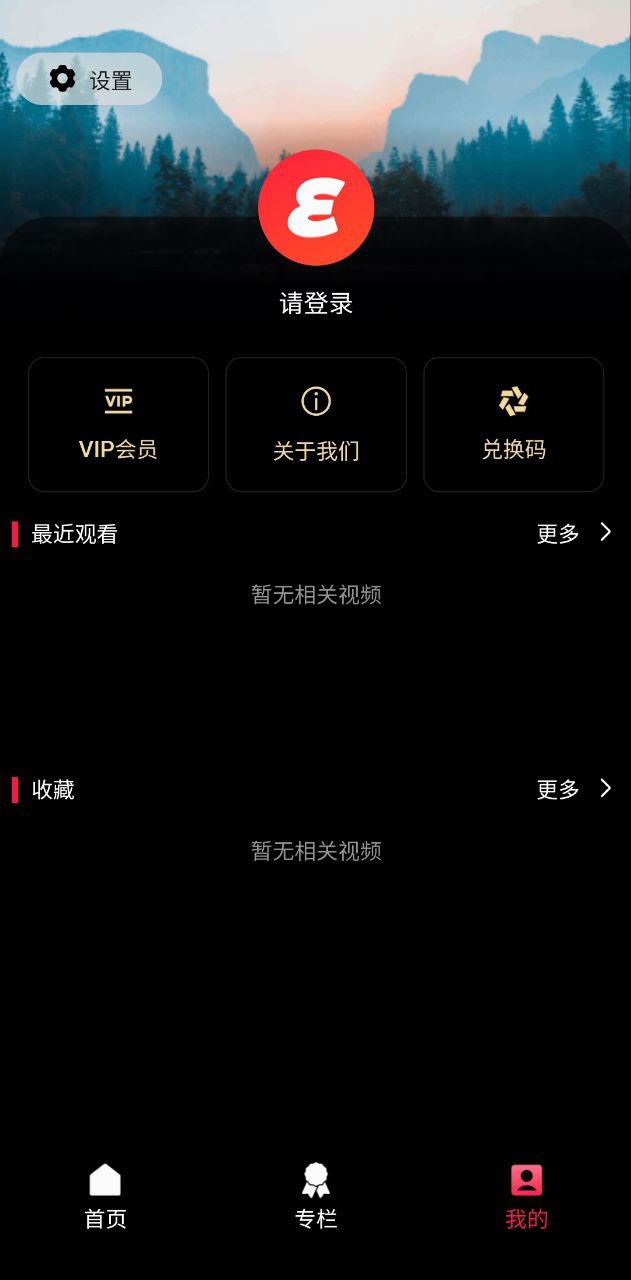View 更多 for 收藏

(573, 790)
